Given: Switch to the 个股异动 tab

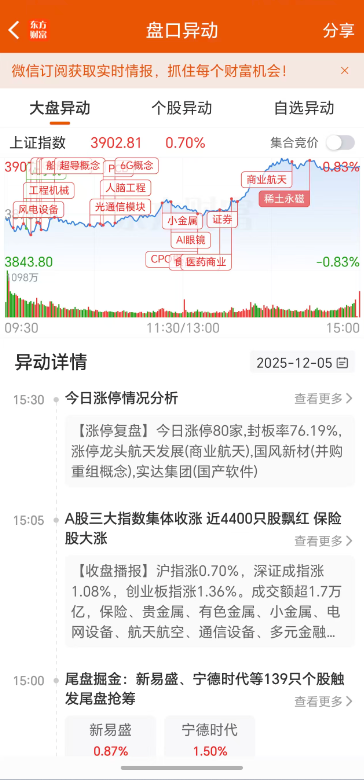Looking at the screenshot, I should [182, 108].
